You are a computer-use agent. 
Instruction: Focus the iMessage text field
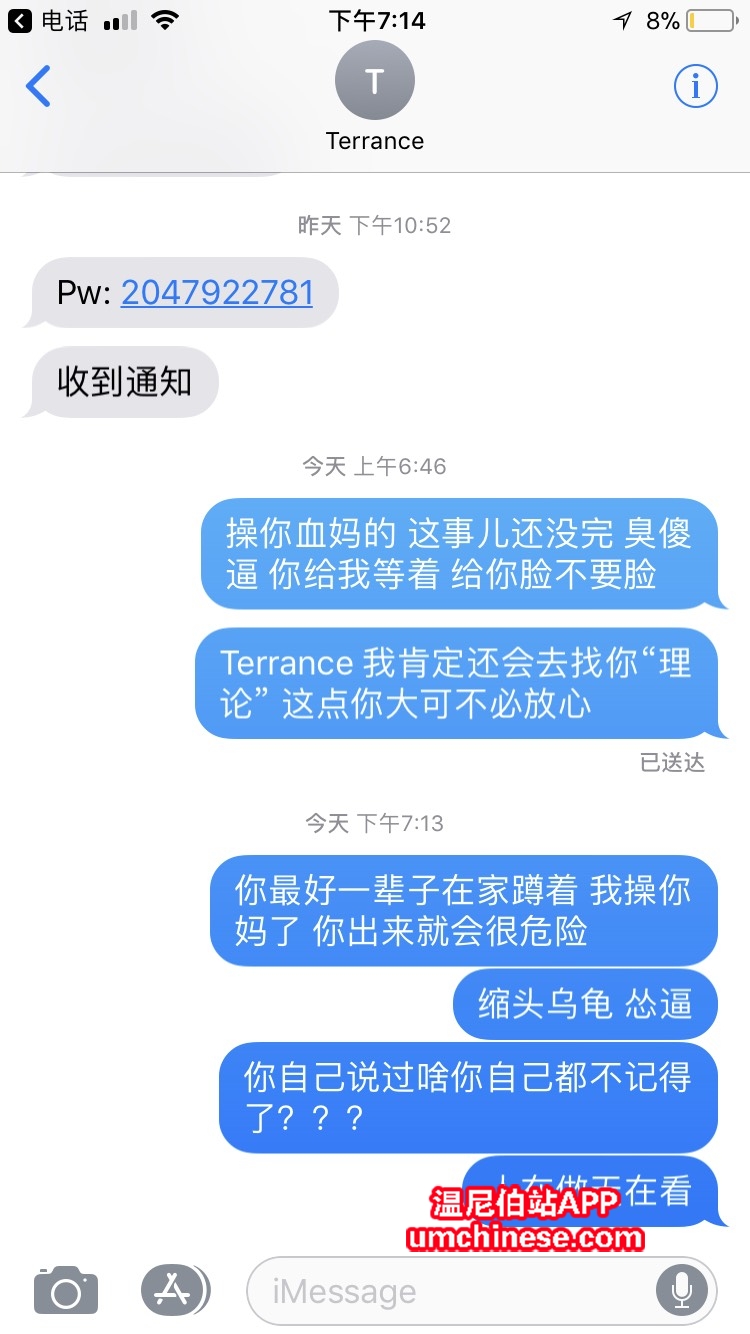pyautogui.click(x=450, y=1291)
